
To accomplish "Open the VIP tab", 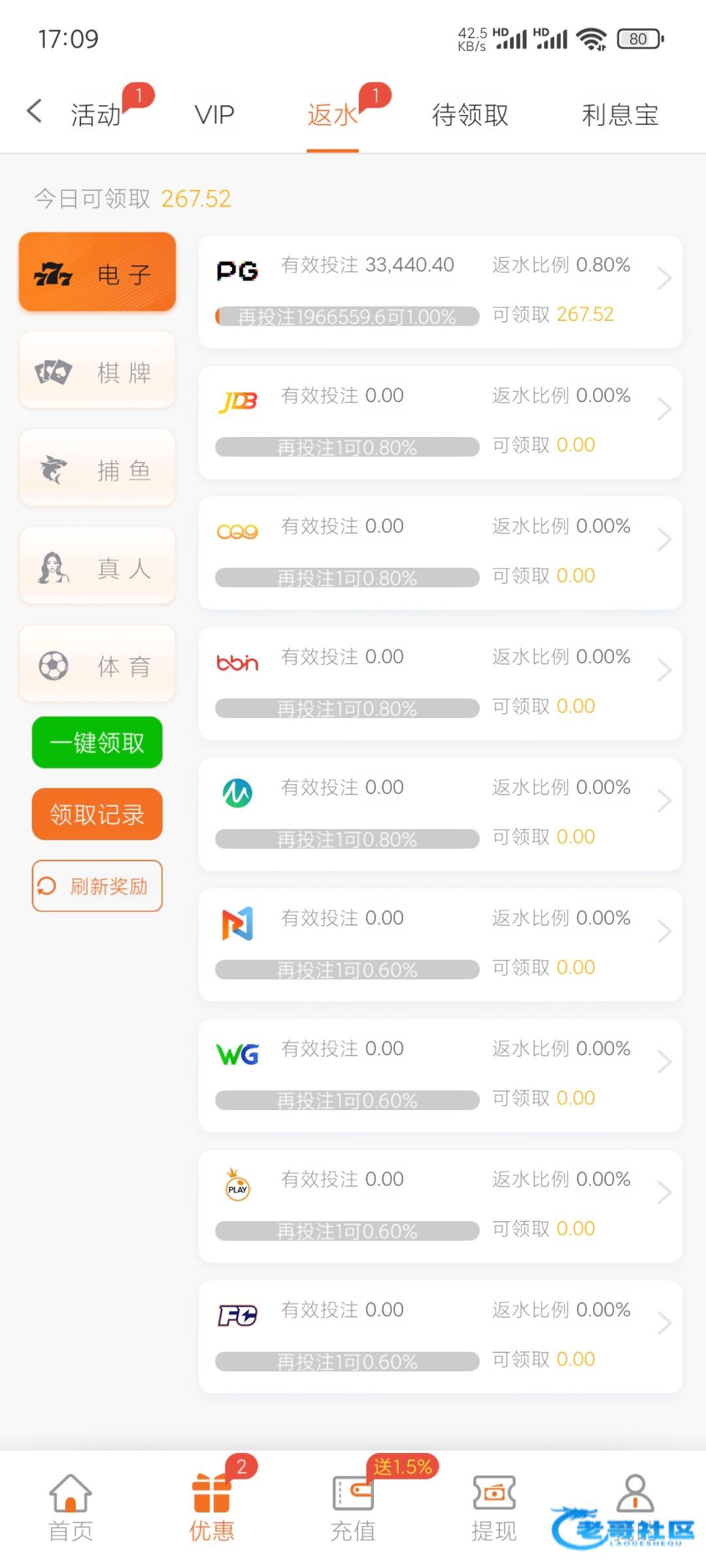I will click(214, 115).
